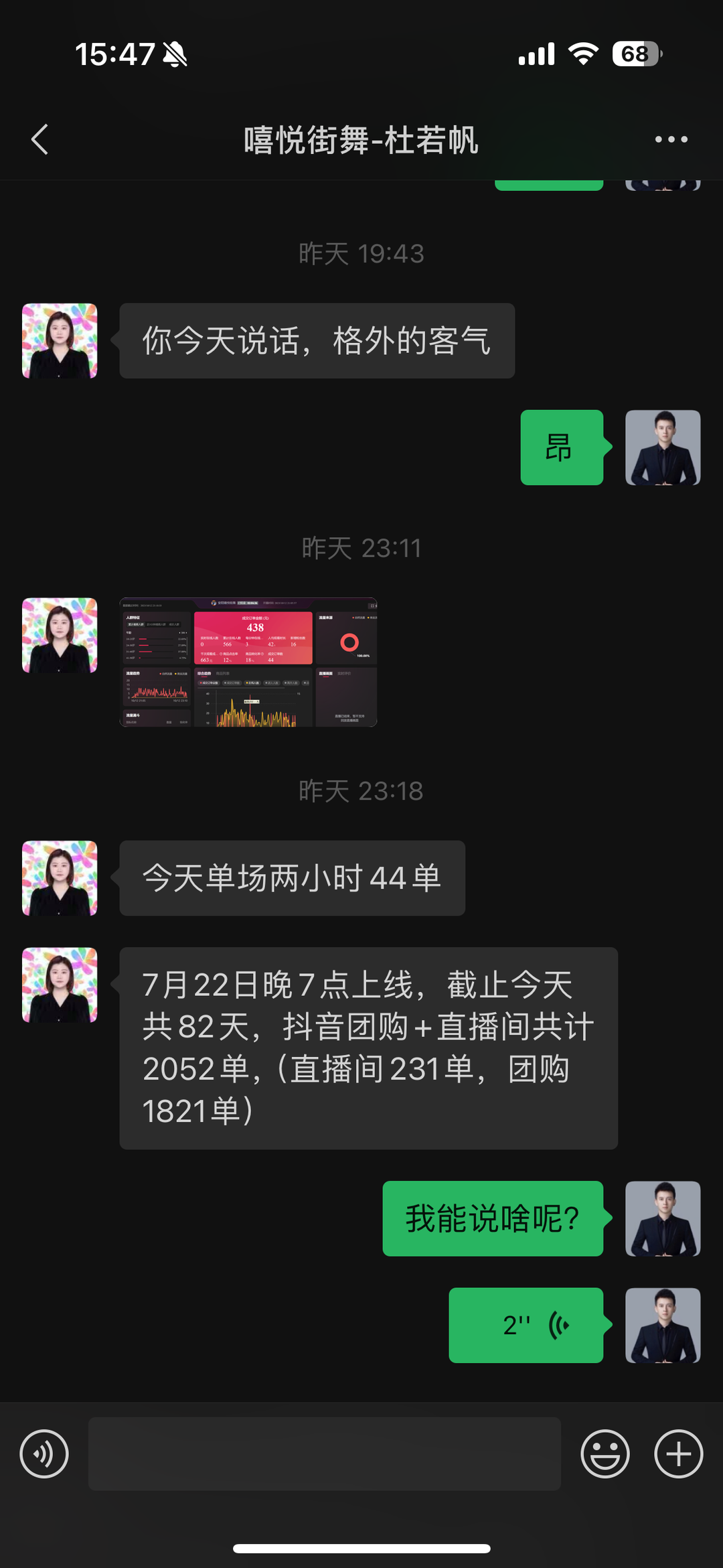Open the three-dot chat info menu
723x1568 pixels.
coord(671,139)
